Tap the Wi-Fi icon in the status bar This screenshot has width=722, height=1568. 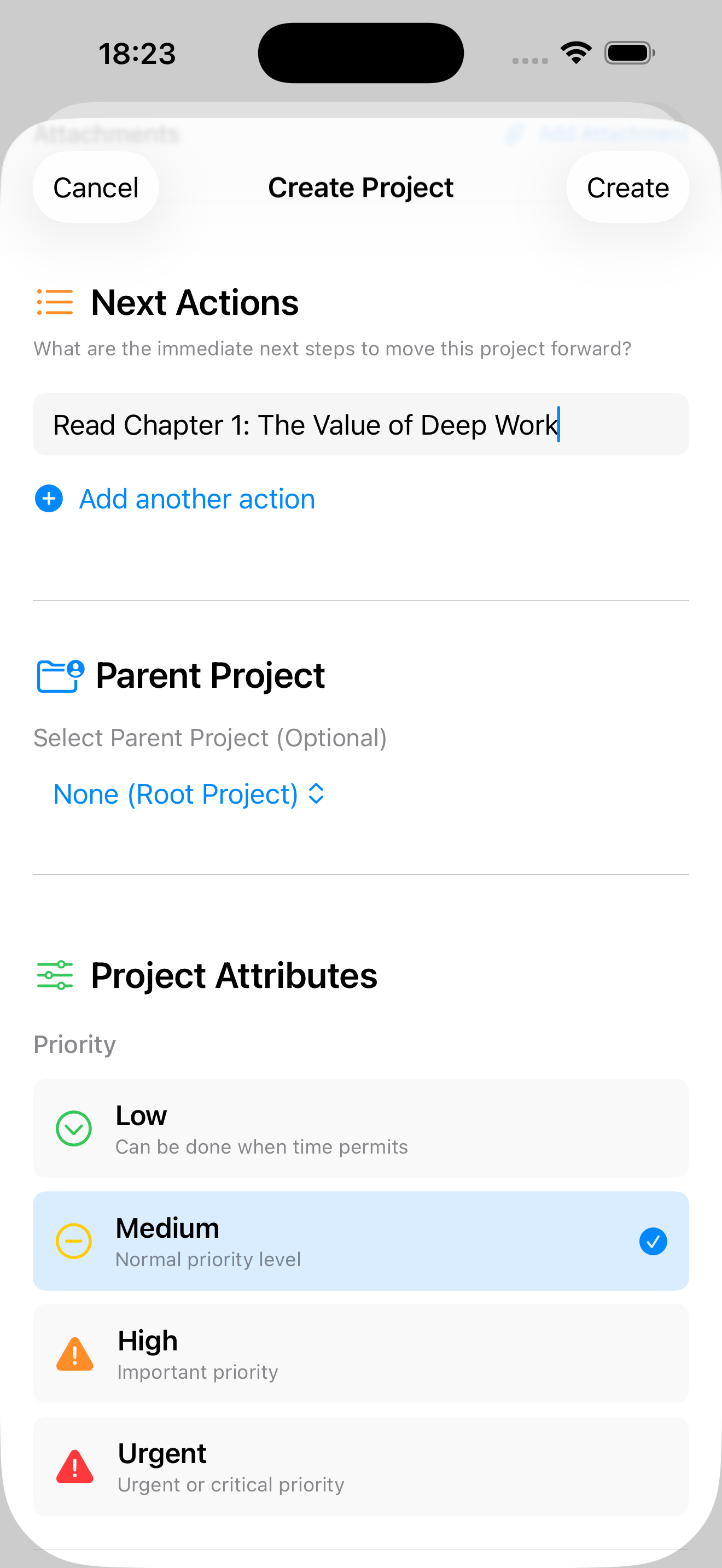(x=575, y=52)
